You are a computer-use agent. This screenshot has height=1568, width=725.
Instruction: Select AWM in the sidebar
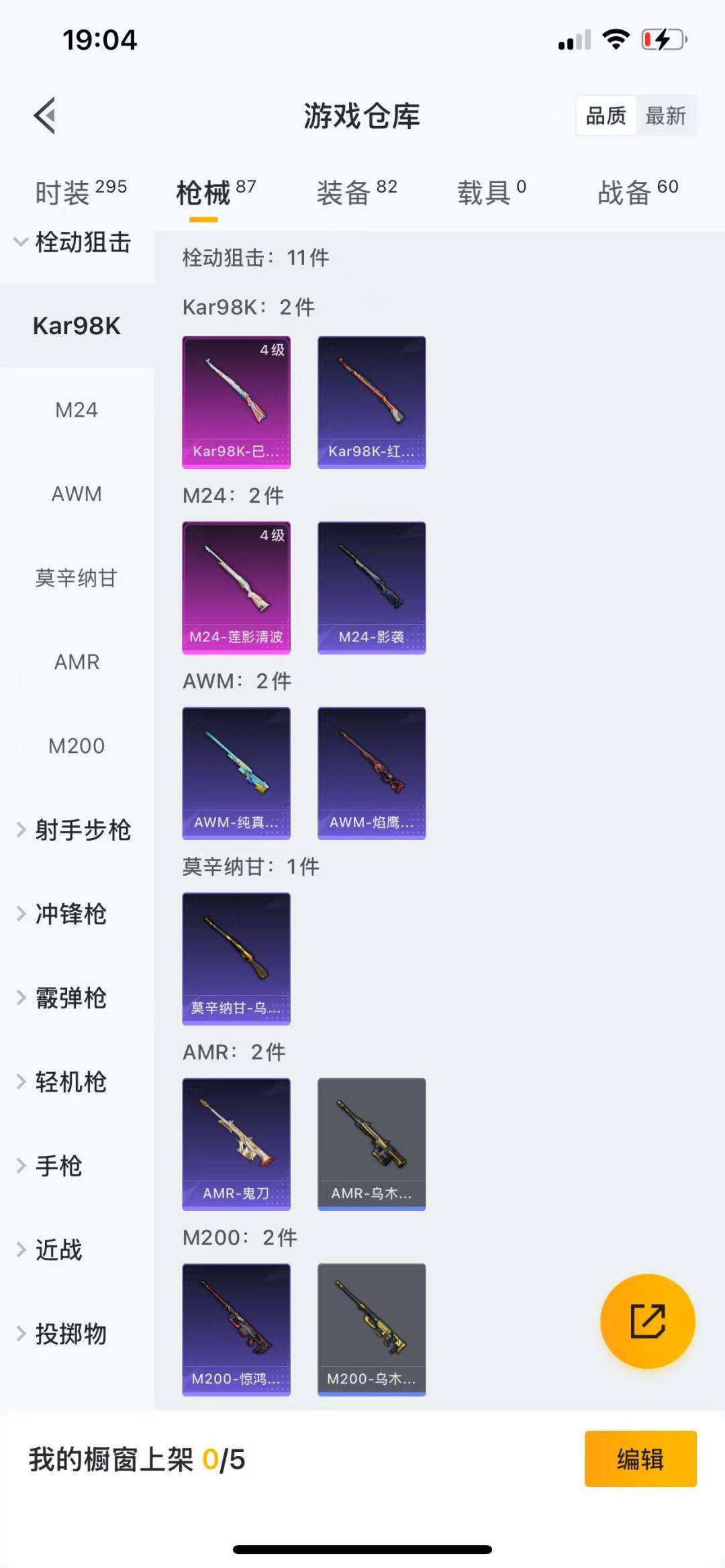coord(76,494)
